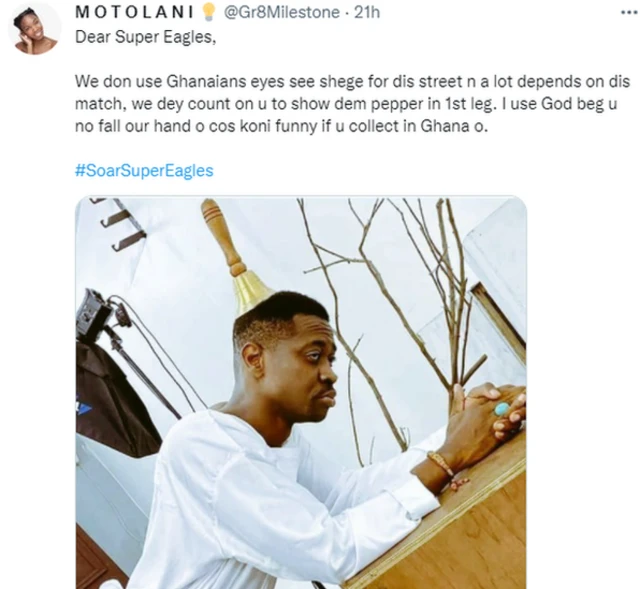Open MOTOLANI's profile picture
Viewport: 640px width, 589px height.
click(35, 28)
